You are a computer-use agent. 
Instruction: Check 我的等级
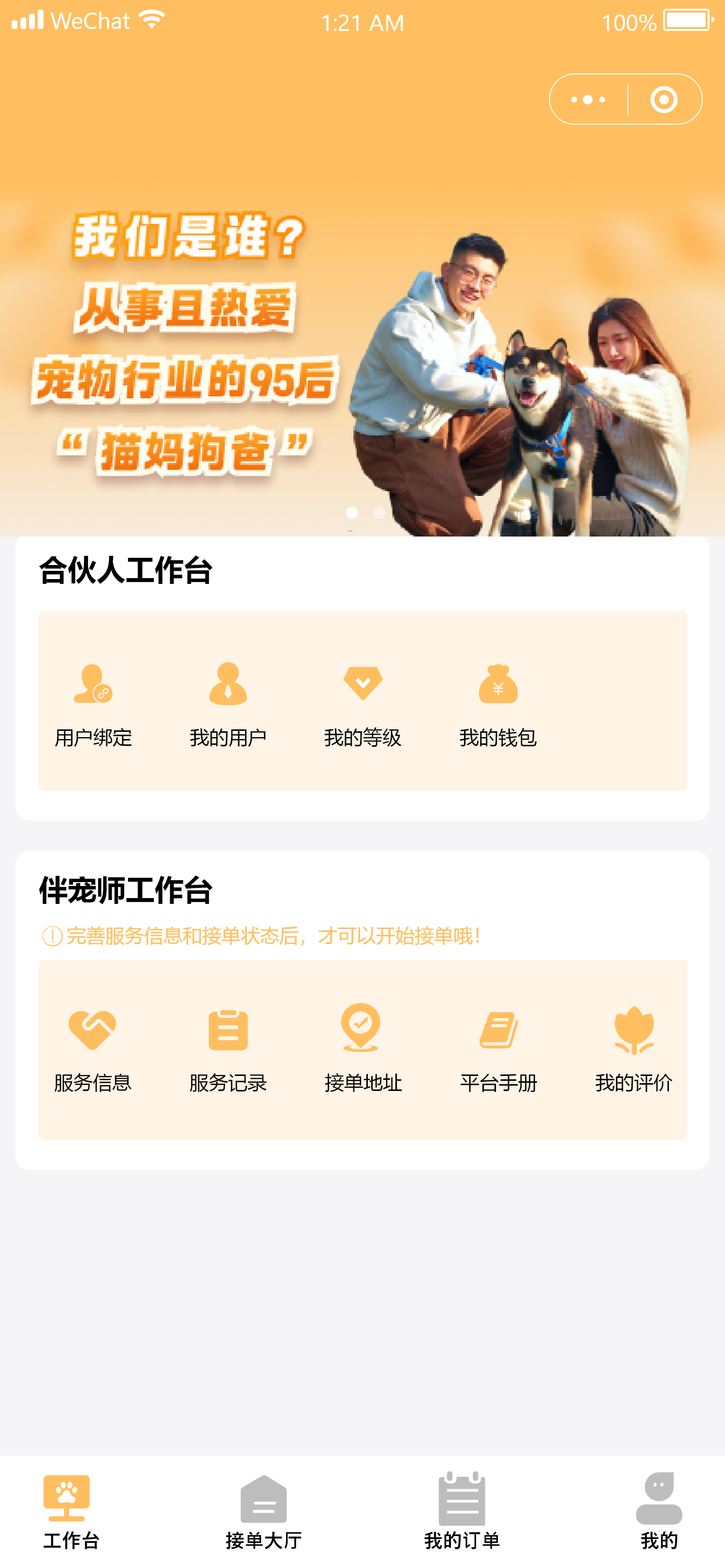coord(363,704)
